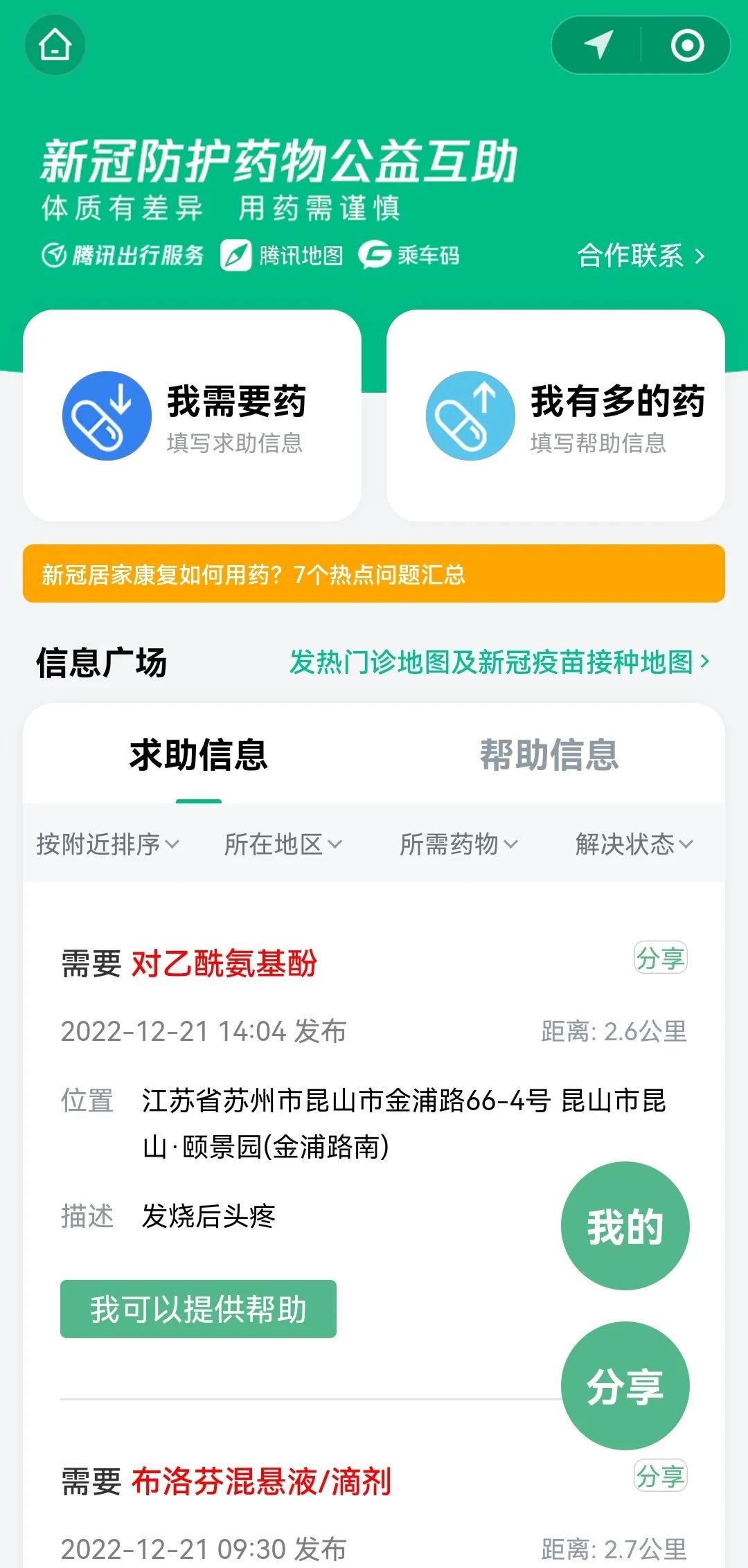This screenshot has width=748, height=1568.
Task: Tap the floating round 分享 button
Action: [625, 1387]
